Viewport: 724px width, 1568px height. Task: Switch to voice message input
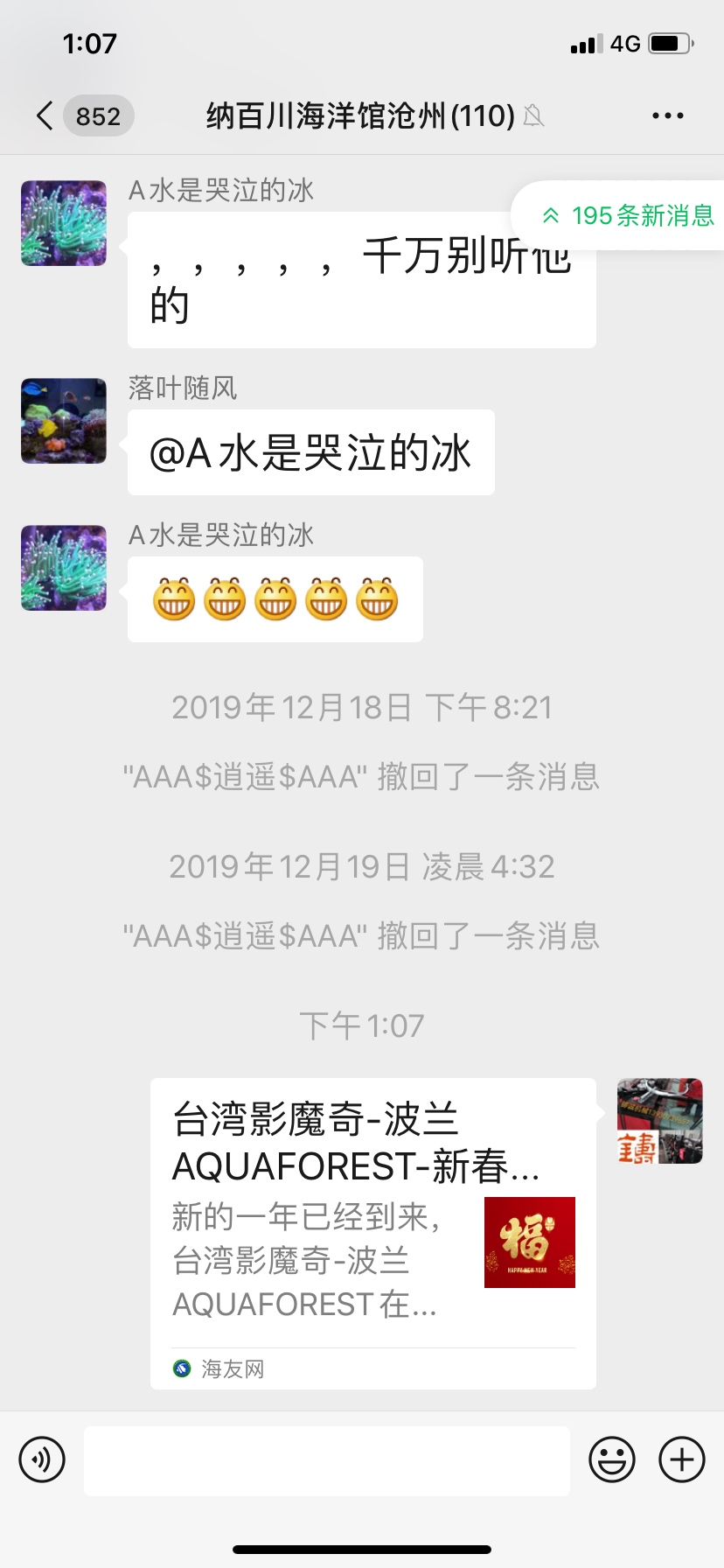42,1459
